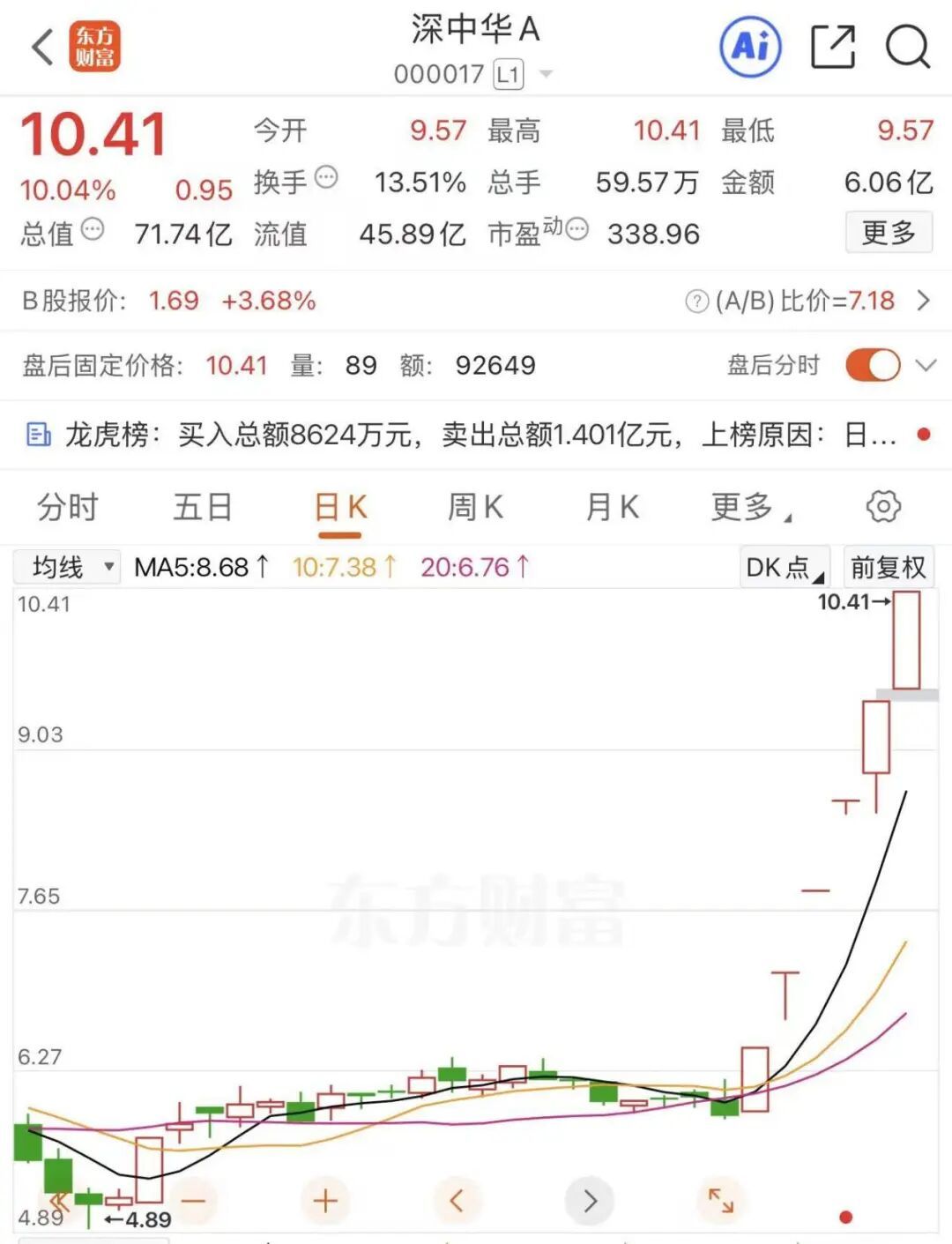The image size is (952, 1244).
Task: Open the 更多 chart period dropdown
Action: 751,507
